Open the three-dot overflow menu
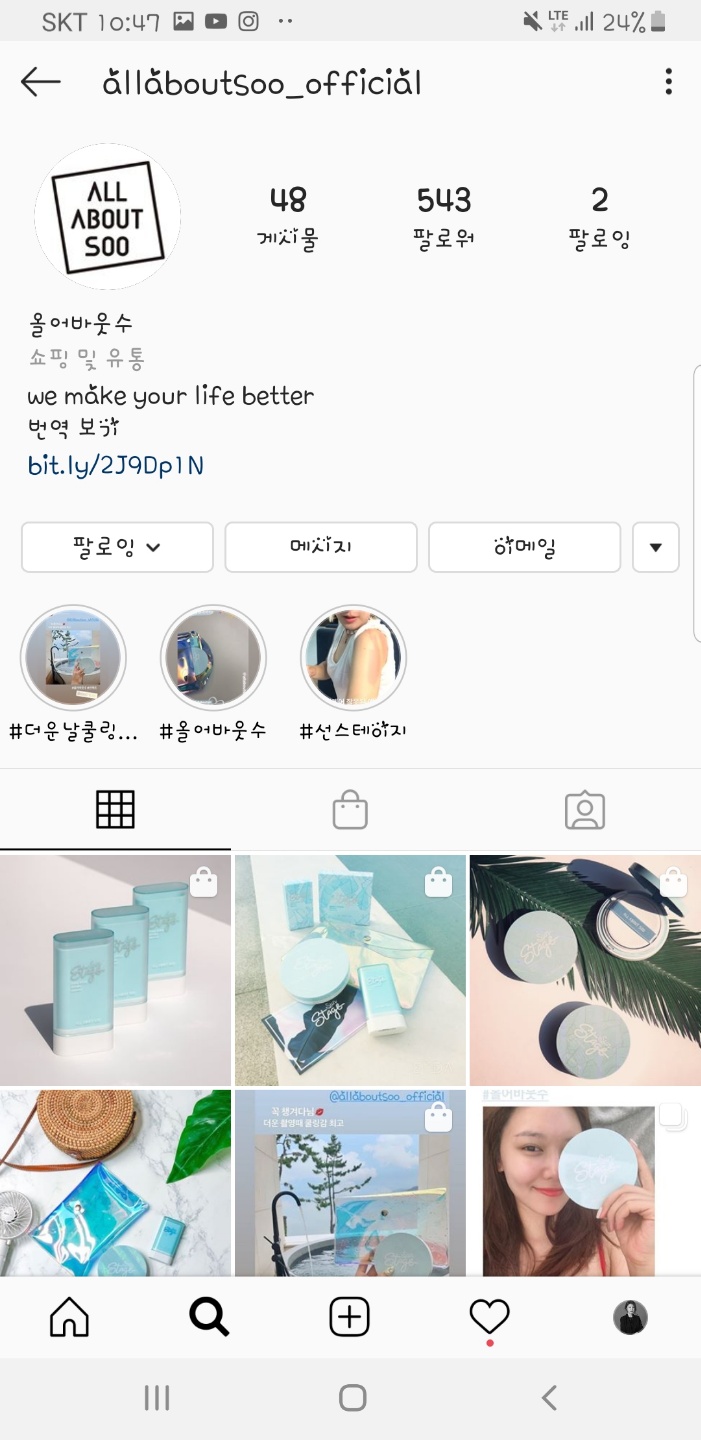Screen dimensions: 701x1440 (668, 82)
